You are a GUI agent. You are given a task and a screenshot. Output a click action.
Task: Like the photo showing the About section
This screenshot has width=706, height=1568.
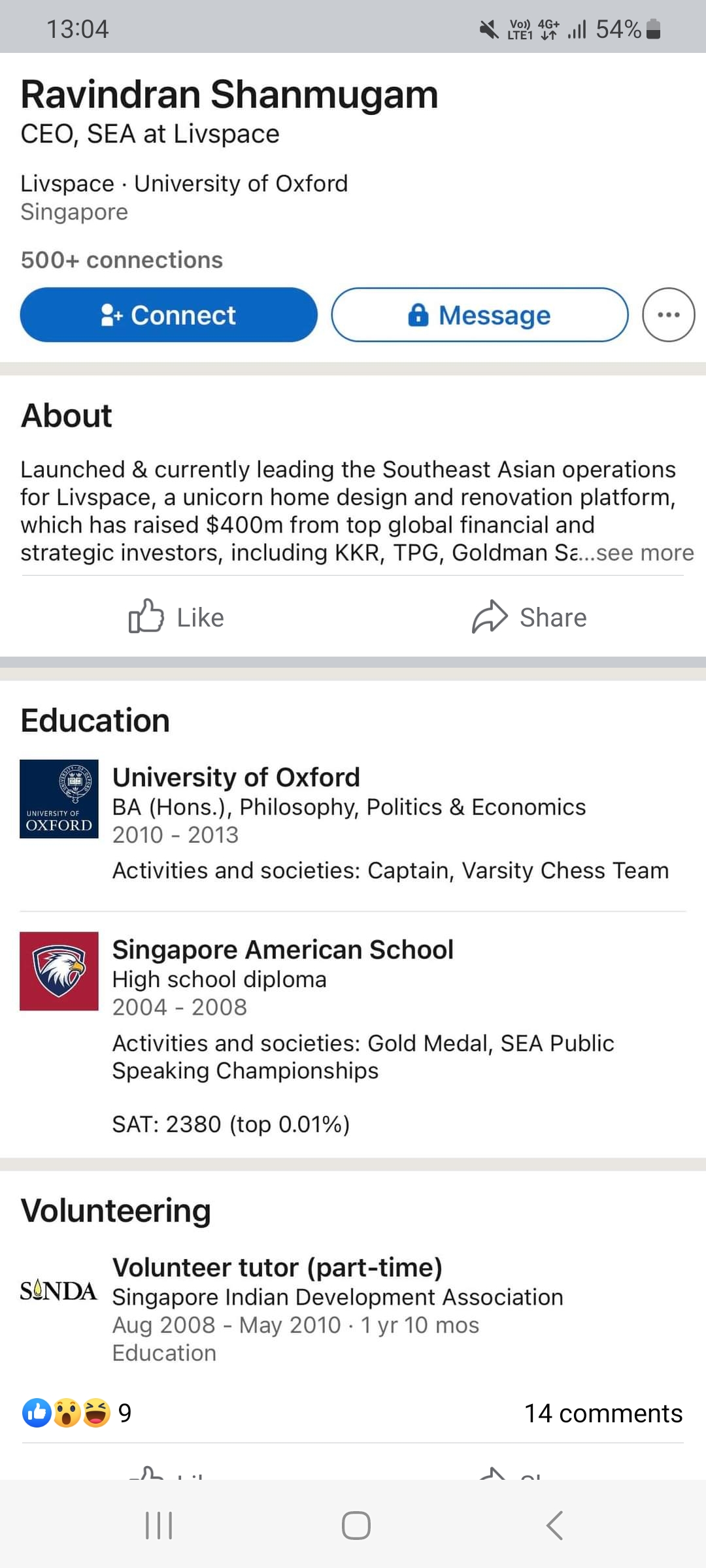click(x=176, y=617)
